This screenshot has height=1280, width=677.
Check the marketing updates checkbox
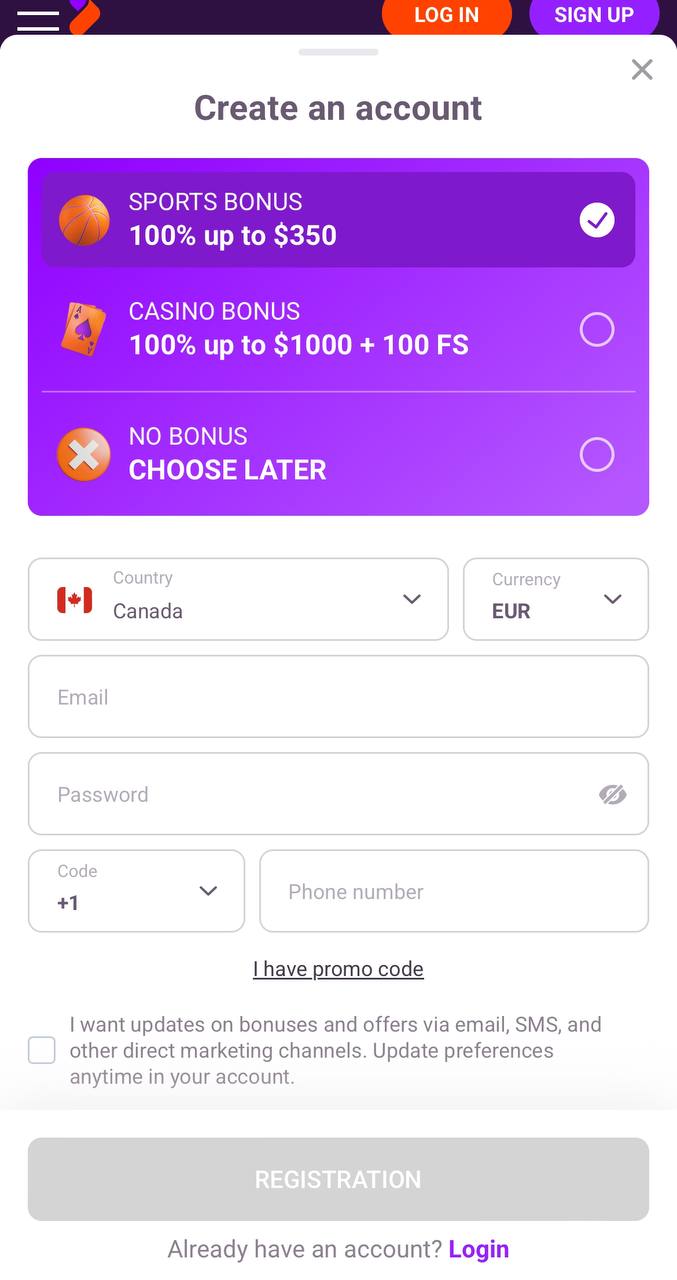coord(42,1050)
